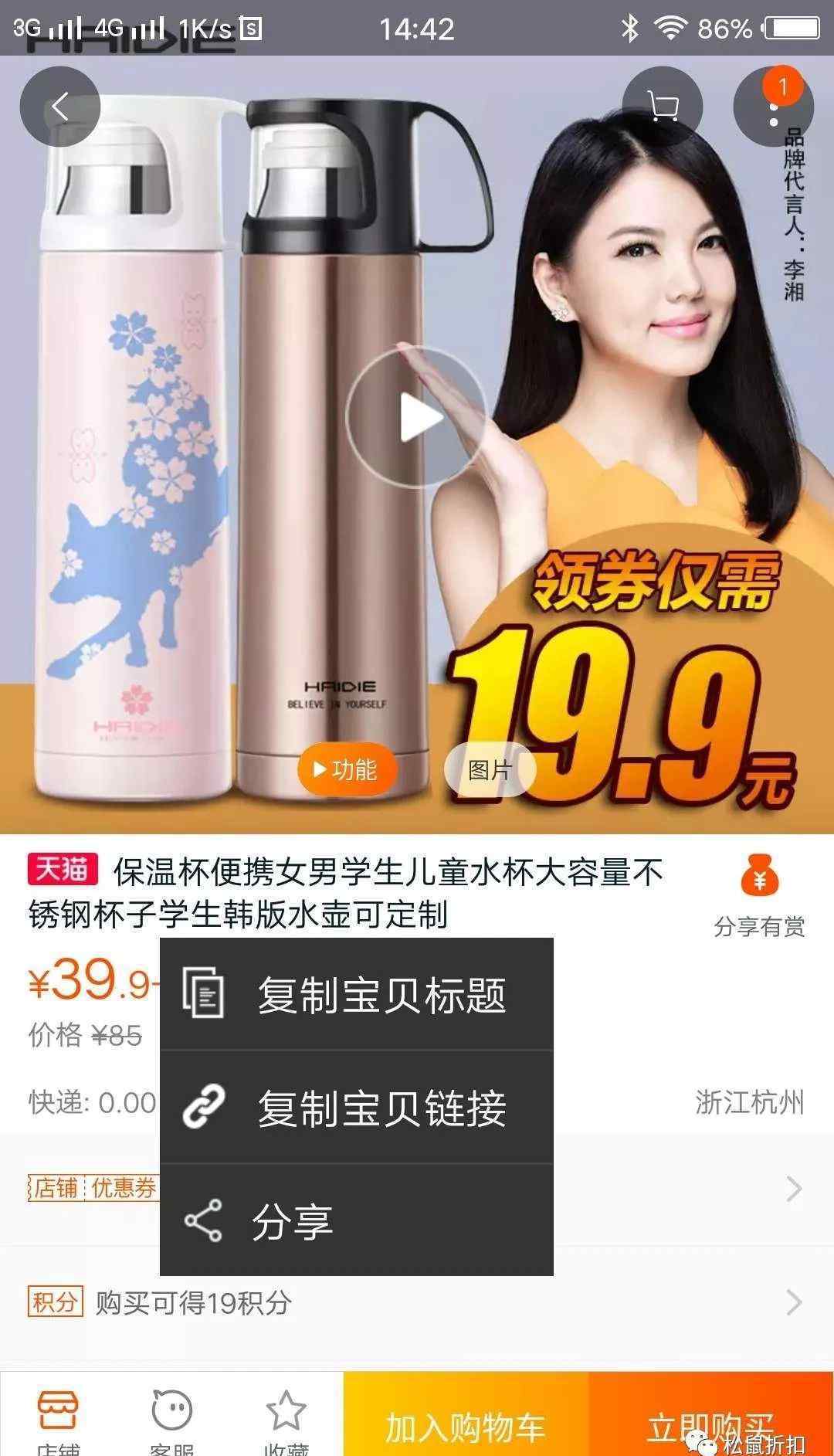Open the 店铺优惠券 row
Image resolution: width=834 pixels, height=1456 pixels.
[x=417, y=1188]
